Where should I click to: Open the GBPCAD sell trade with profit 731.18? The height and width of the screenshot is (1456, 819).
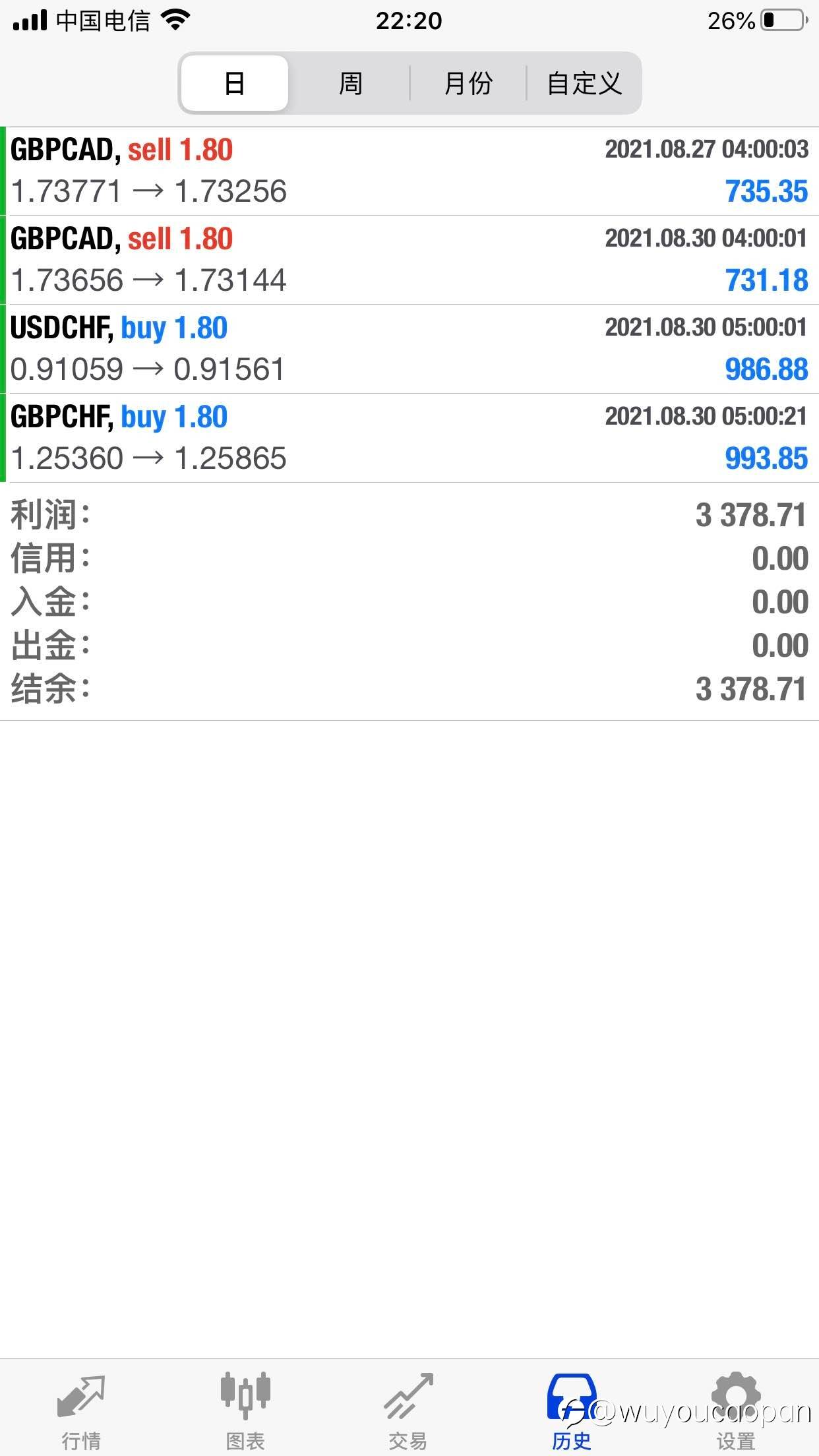(409, 260)
